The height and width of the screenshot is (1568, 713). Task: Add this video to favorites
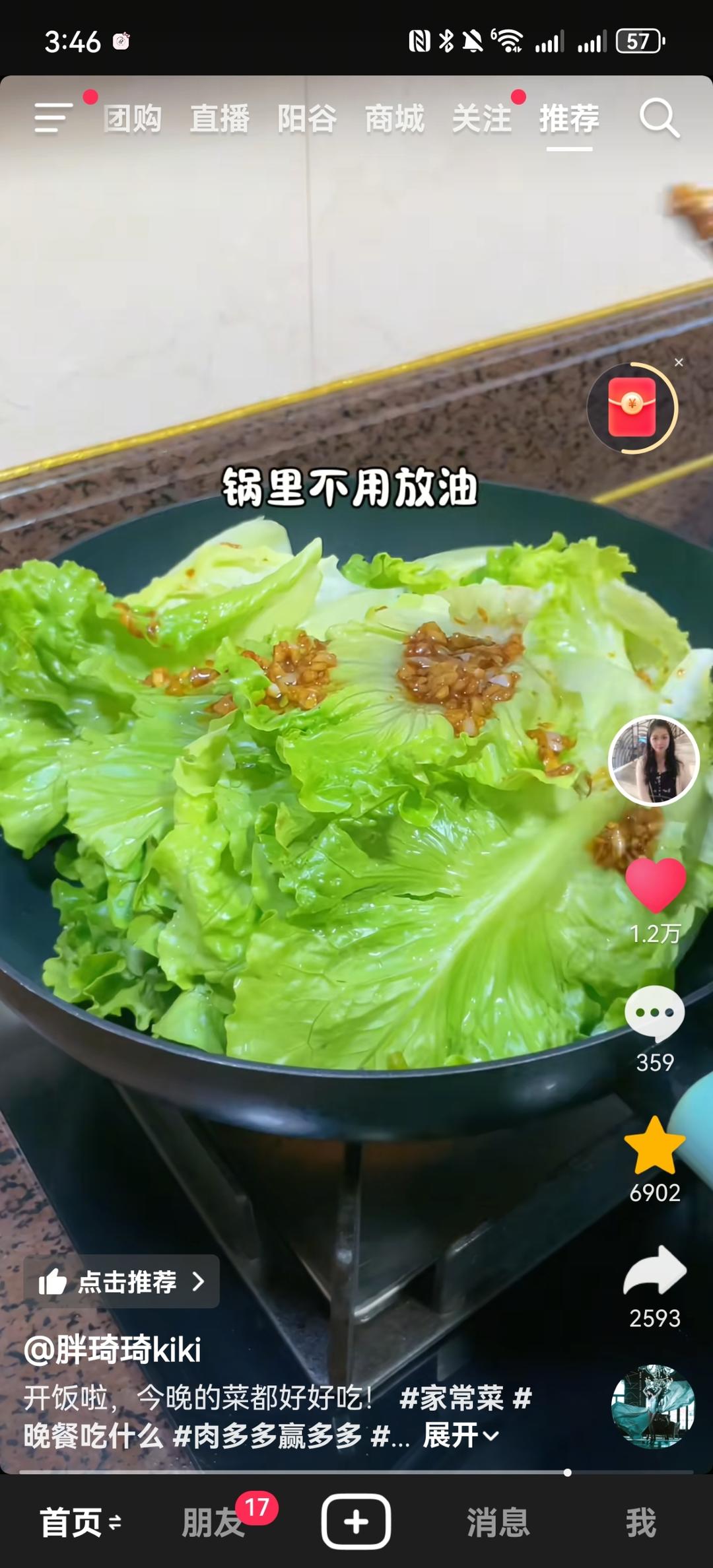(x=654, y=1147)
